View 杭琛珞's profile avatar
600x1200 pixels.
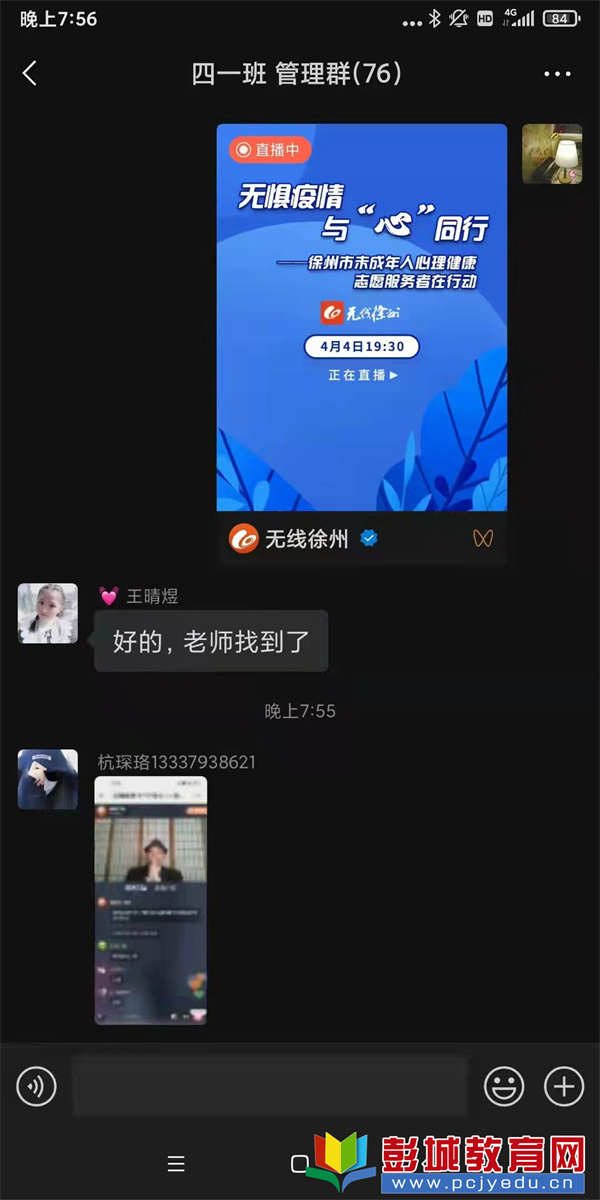click(x=48, y=779)
